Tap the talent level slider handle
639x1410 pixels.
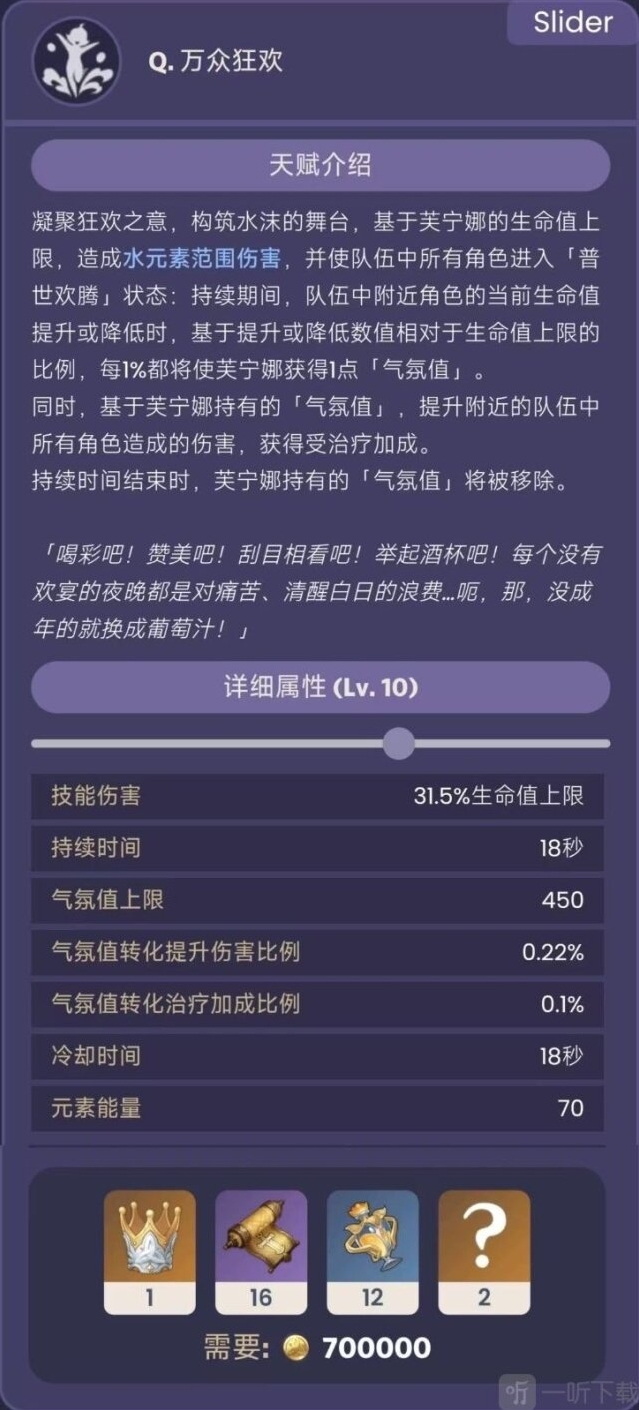(x=398, y=743)
